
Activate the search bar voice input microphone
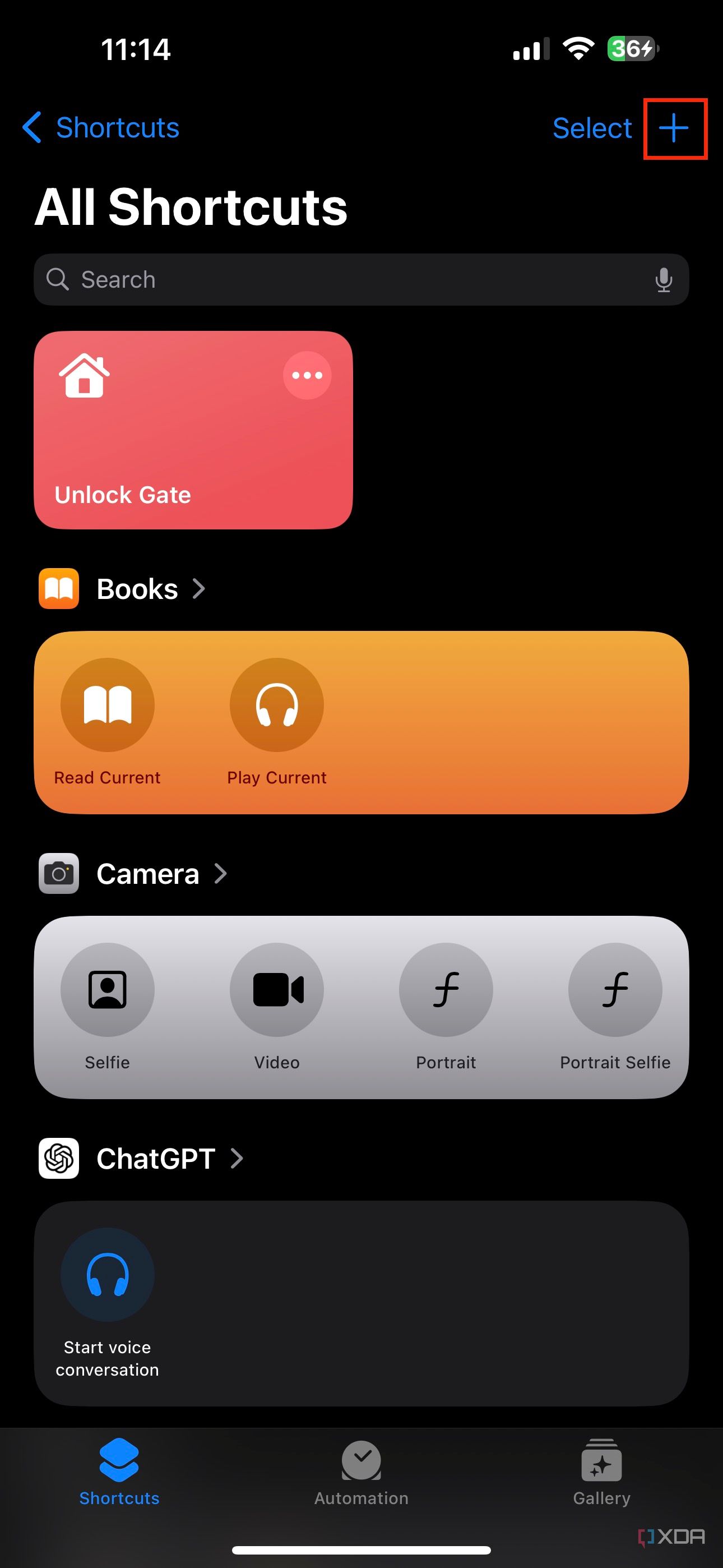pyautogui.click(x=665, y=279)
